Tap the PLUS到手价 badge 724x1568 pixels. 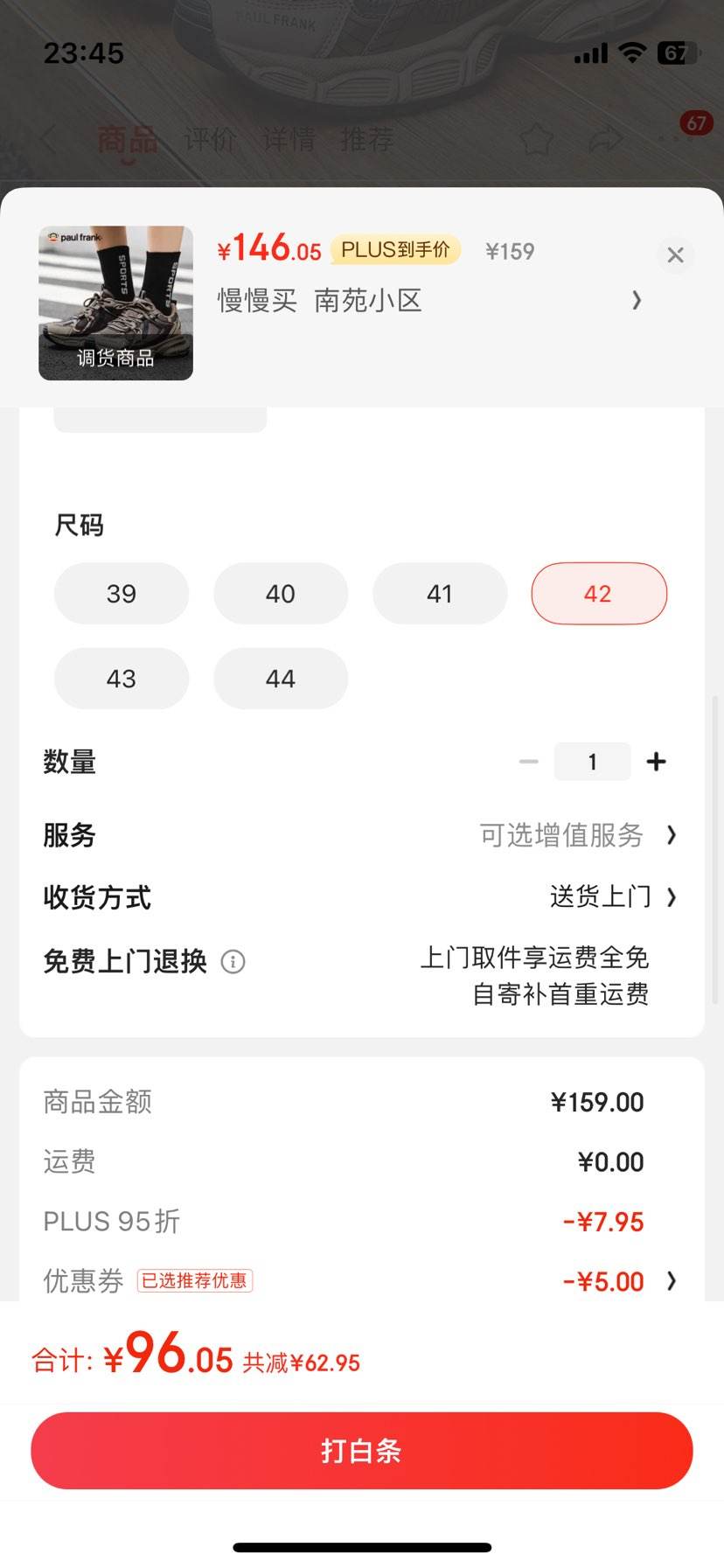coord(395,250)
